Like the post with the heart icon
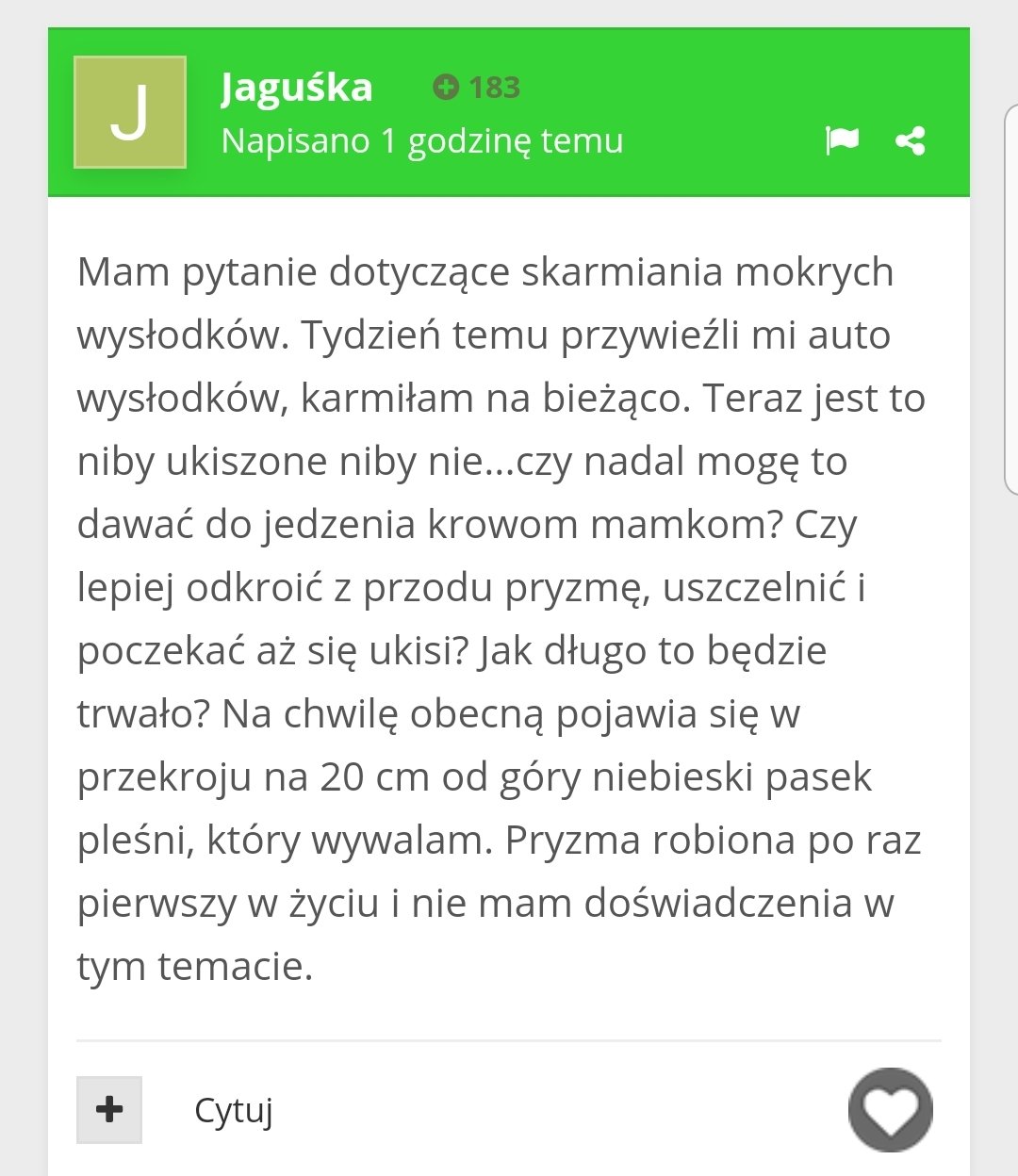 click(x=890, y=1110)
